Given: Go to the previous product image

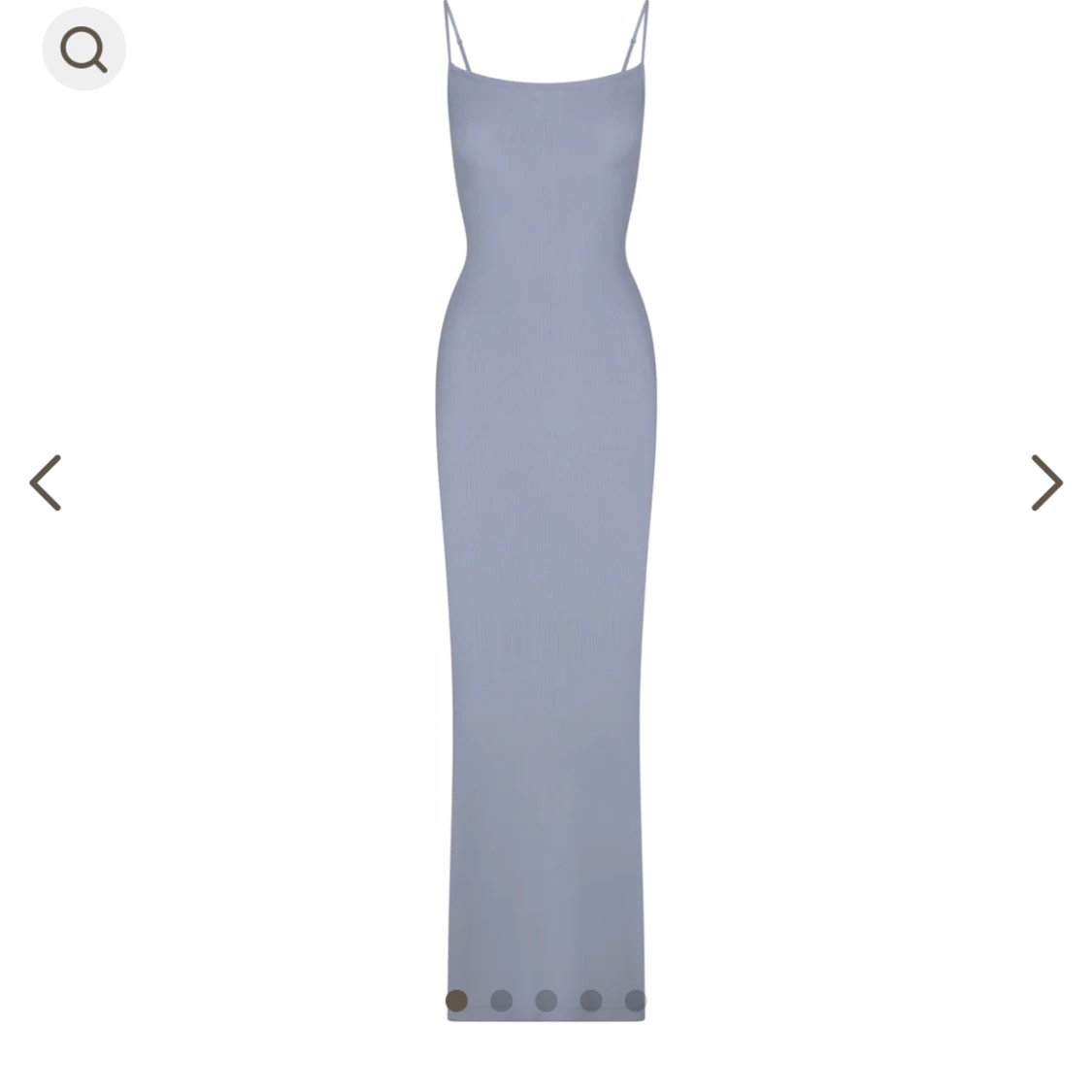Looking at the screenshot, I should 46,482.
